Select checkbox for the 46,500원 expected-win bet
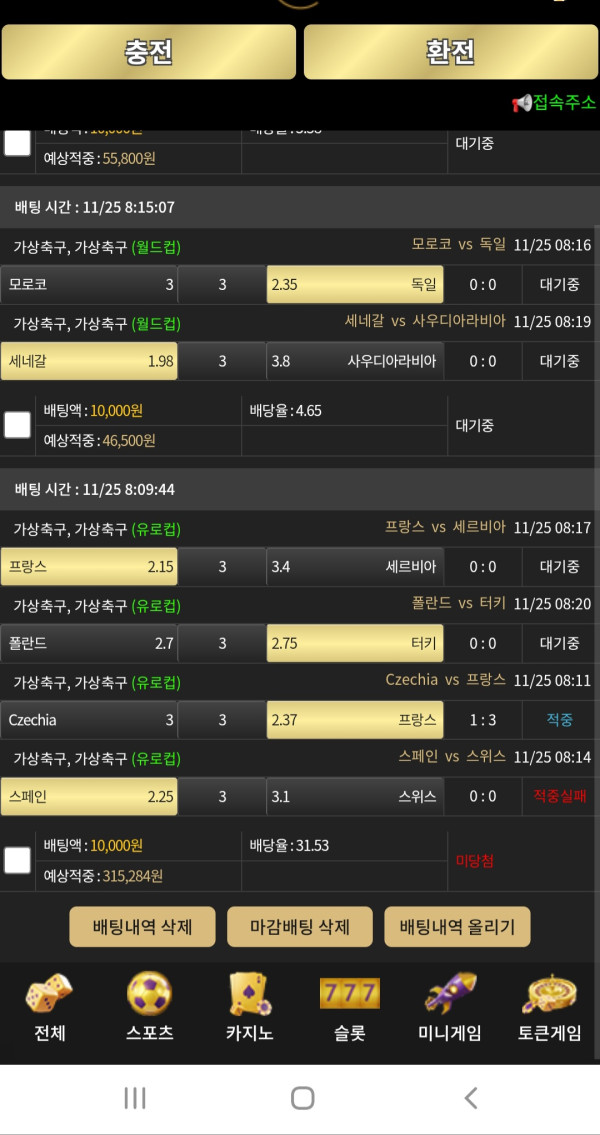Screen dimensions: 600x1135 coord(17,425)
